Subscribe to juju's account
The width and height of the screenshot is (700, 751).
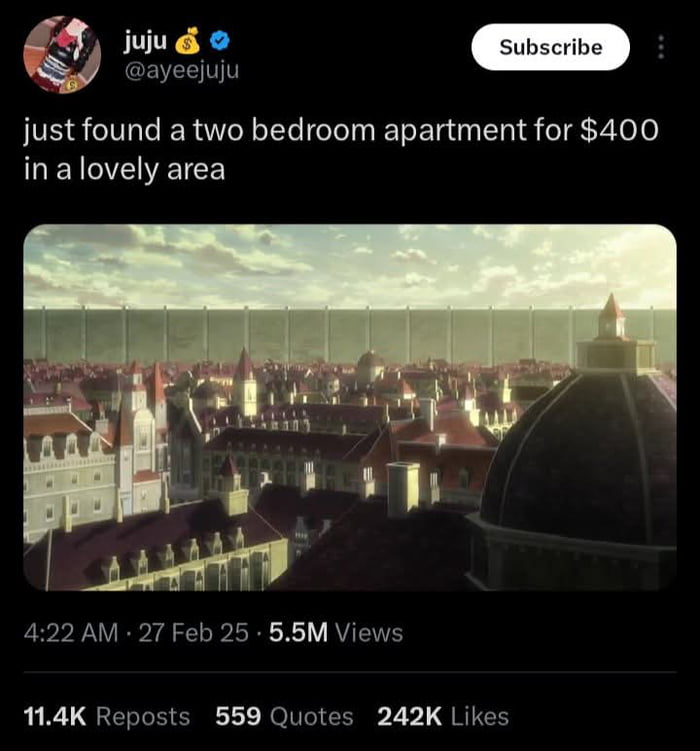pyautogui.click(x=550, y=47)
